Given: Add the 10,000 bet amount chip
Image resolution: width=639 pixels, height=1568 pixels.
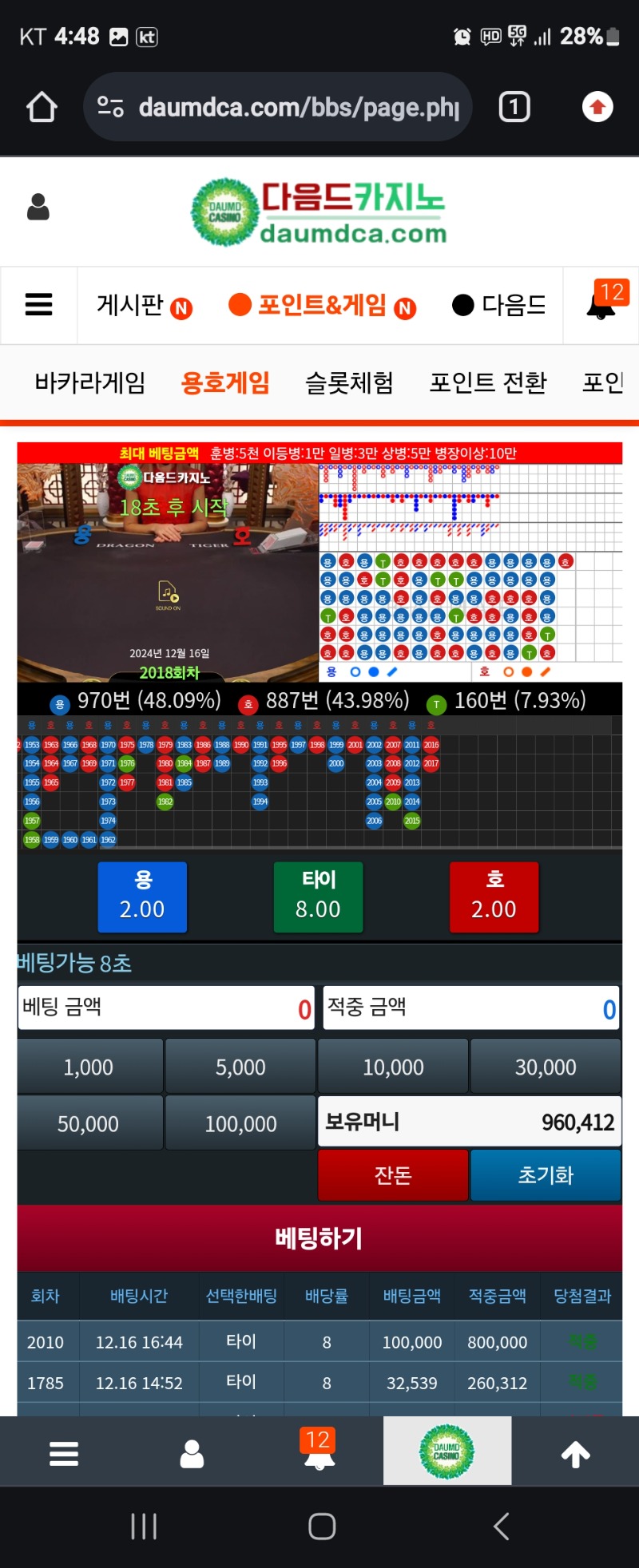Looking at the screenshot, I should point(393,1067).
